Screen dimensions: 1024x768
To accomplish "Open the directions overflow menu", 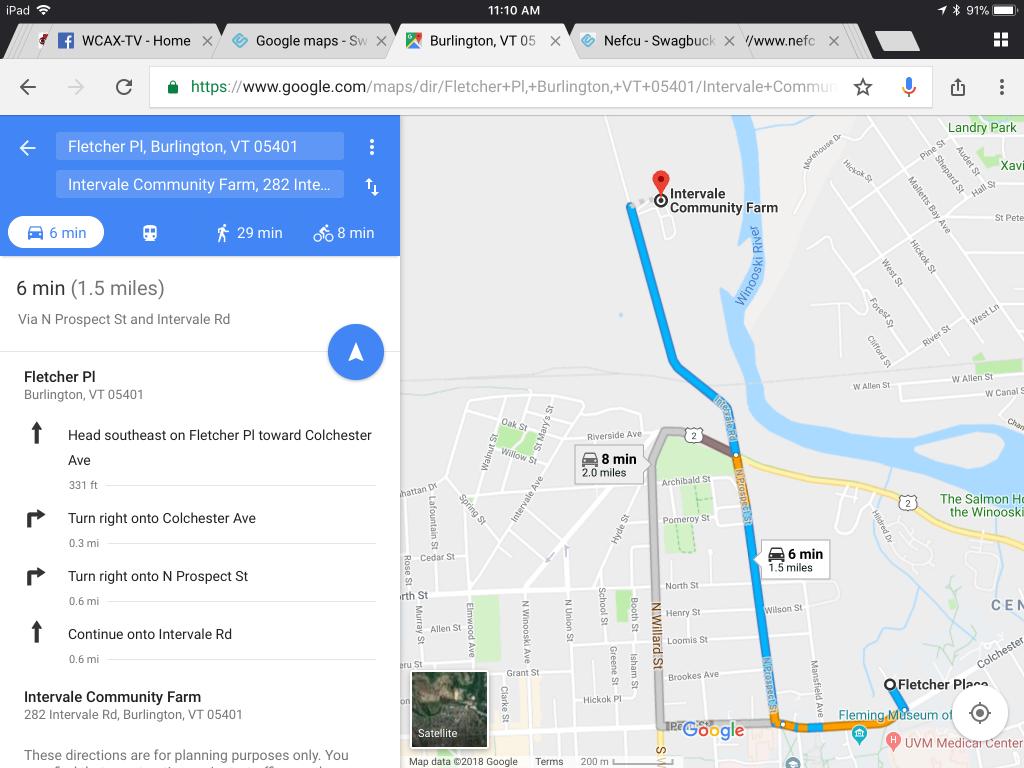I will 372,147.
